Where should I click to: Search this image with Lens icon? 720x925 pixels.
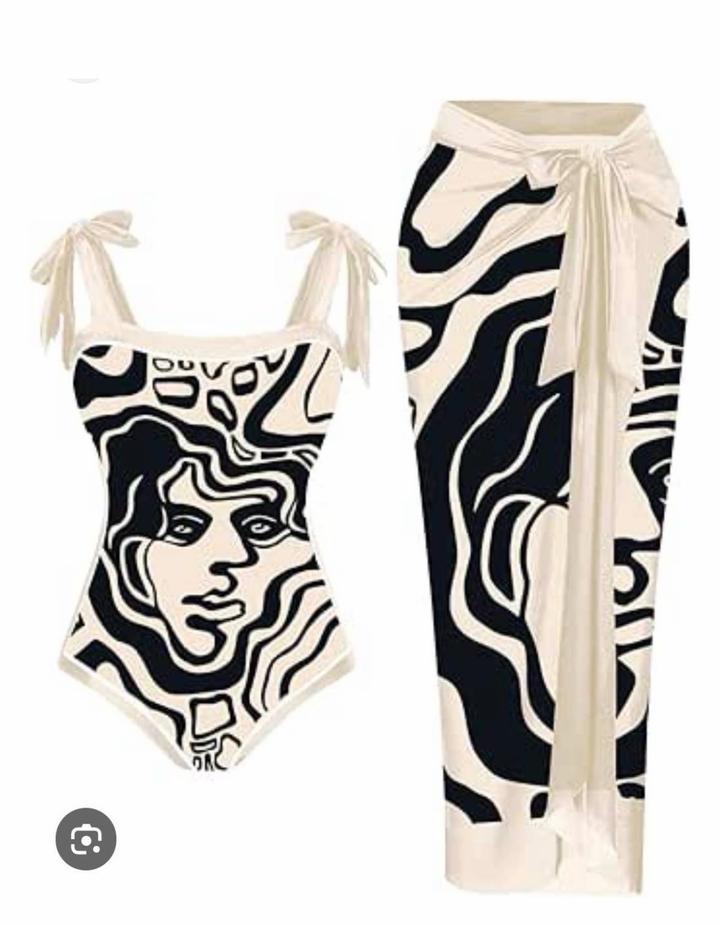pyautogui.click(x=86, y=839)
